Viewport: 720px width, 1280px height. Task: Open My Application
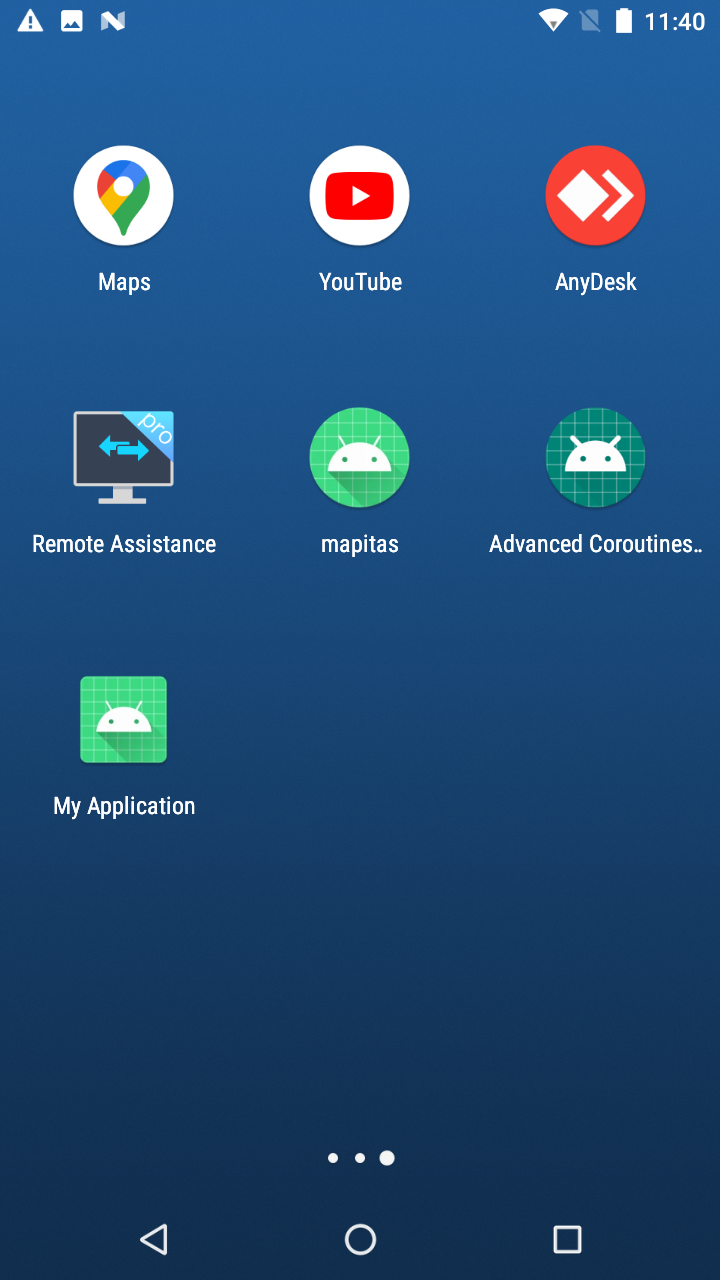(x=123, y=720)
